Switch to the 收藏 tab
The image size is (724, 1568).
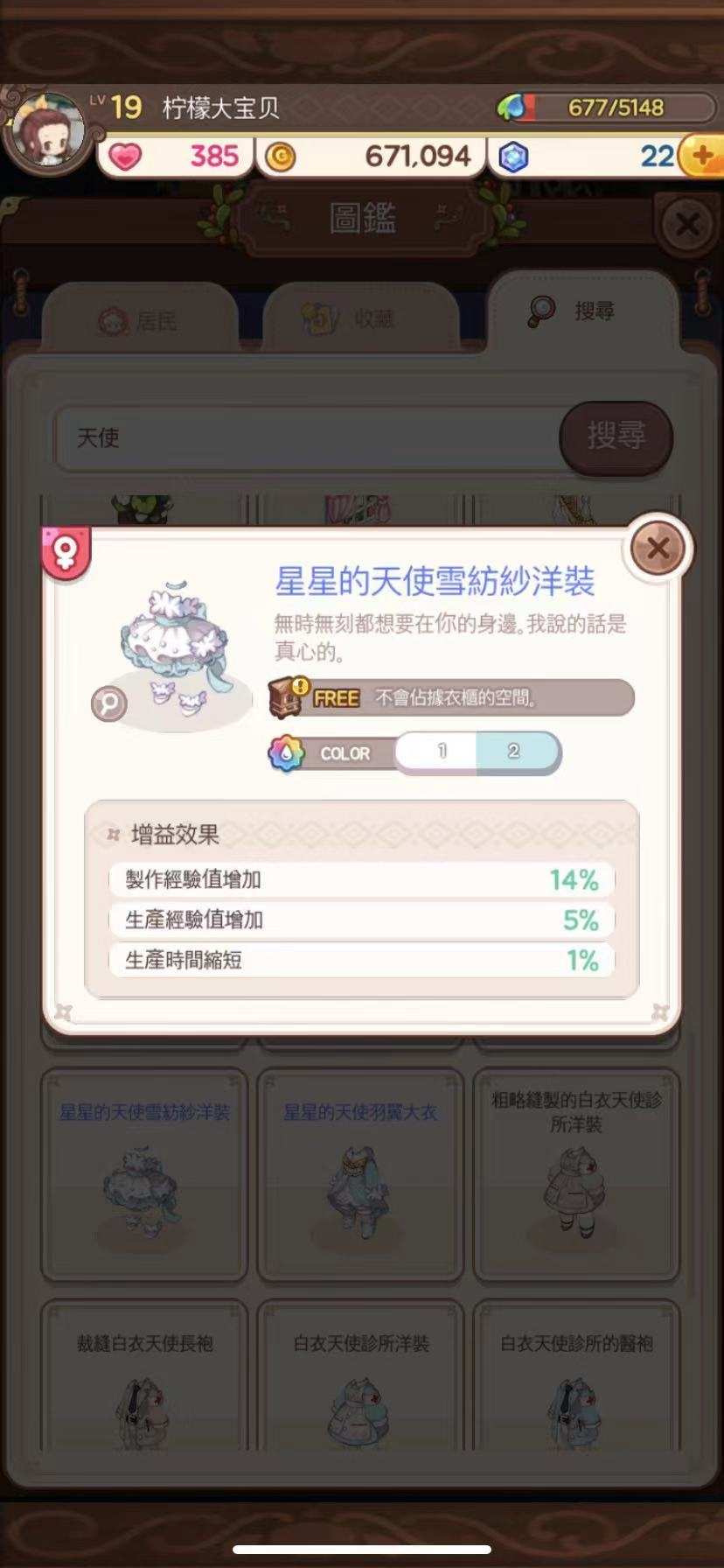pos(360,319)
